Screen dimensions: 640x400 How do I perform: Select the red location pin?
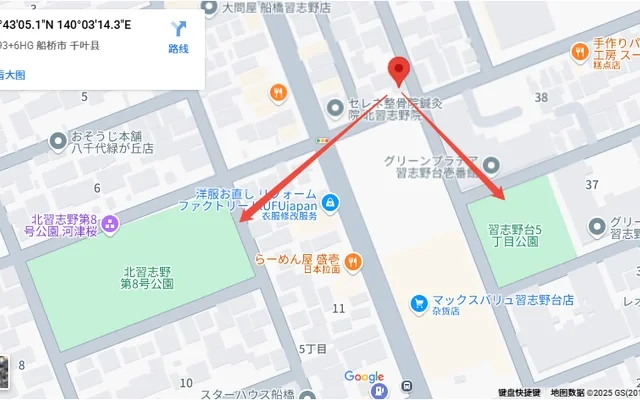[400, 71]
